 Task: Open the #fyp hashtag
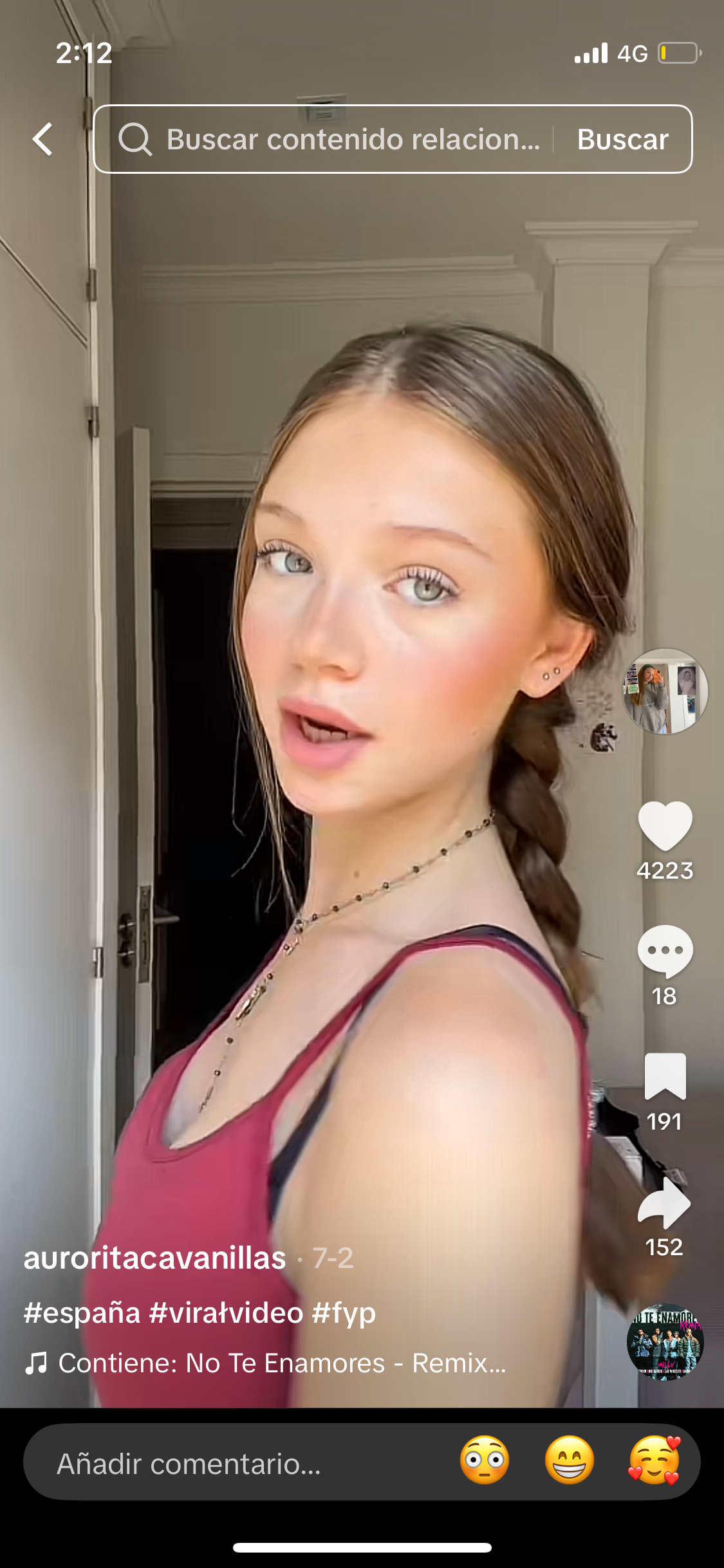tap(344, 1312)
